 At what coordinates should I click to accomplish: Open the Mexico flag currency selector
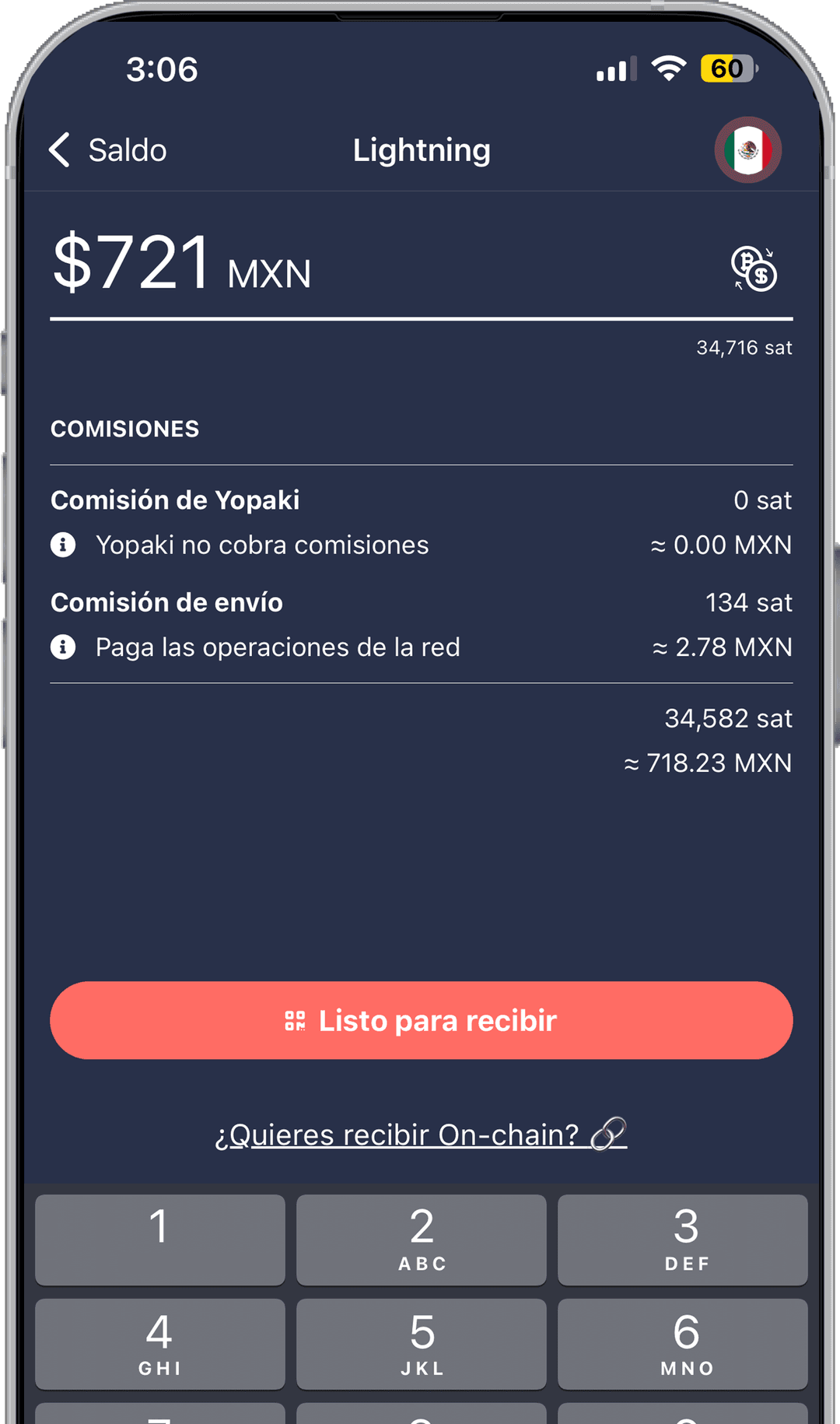click(747, 150)
